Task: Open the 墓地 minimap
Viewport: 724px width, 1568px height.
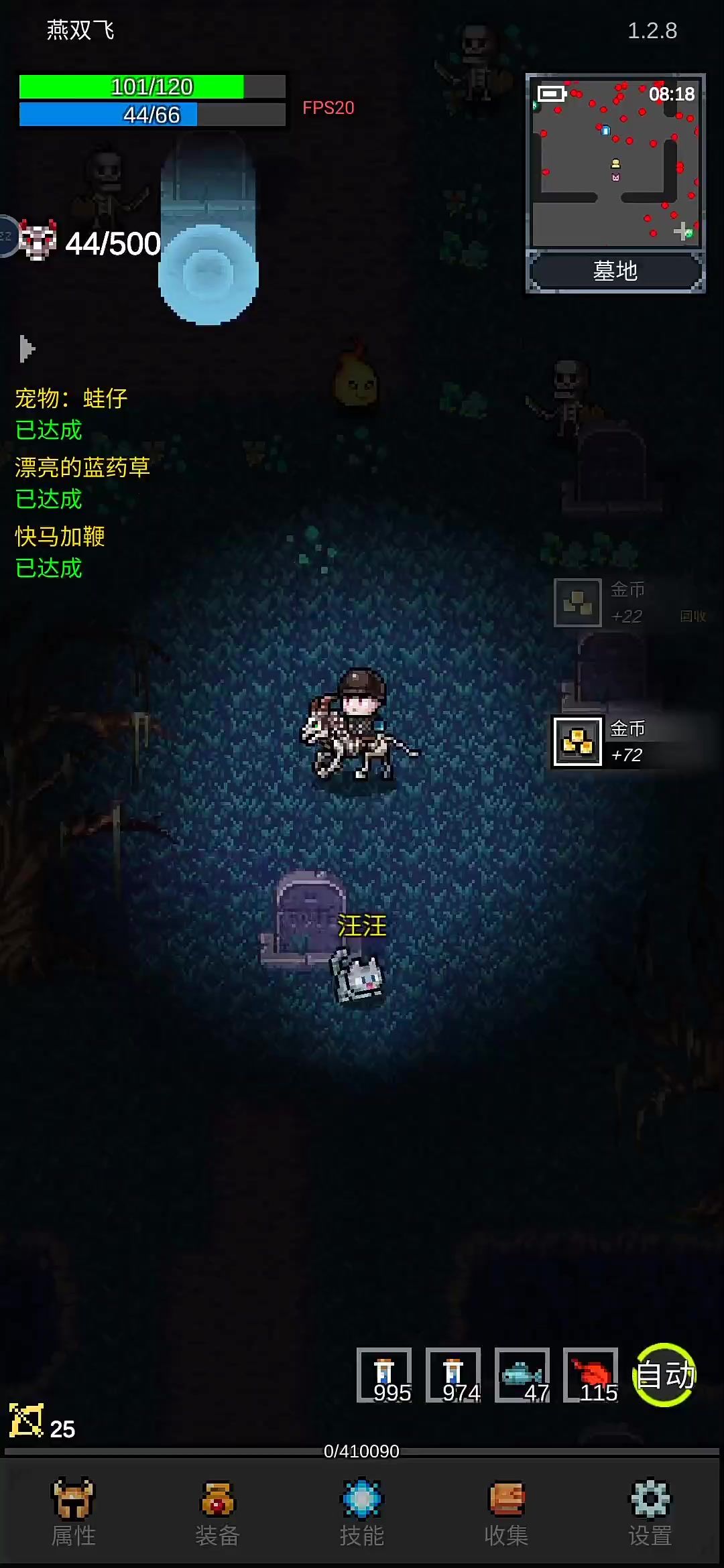Action: pos(615,164)
